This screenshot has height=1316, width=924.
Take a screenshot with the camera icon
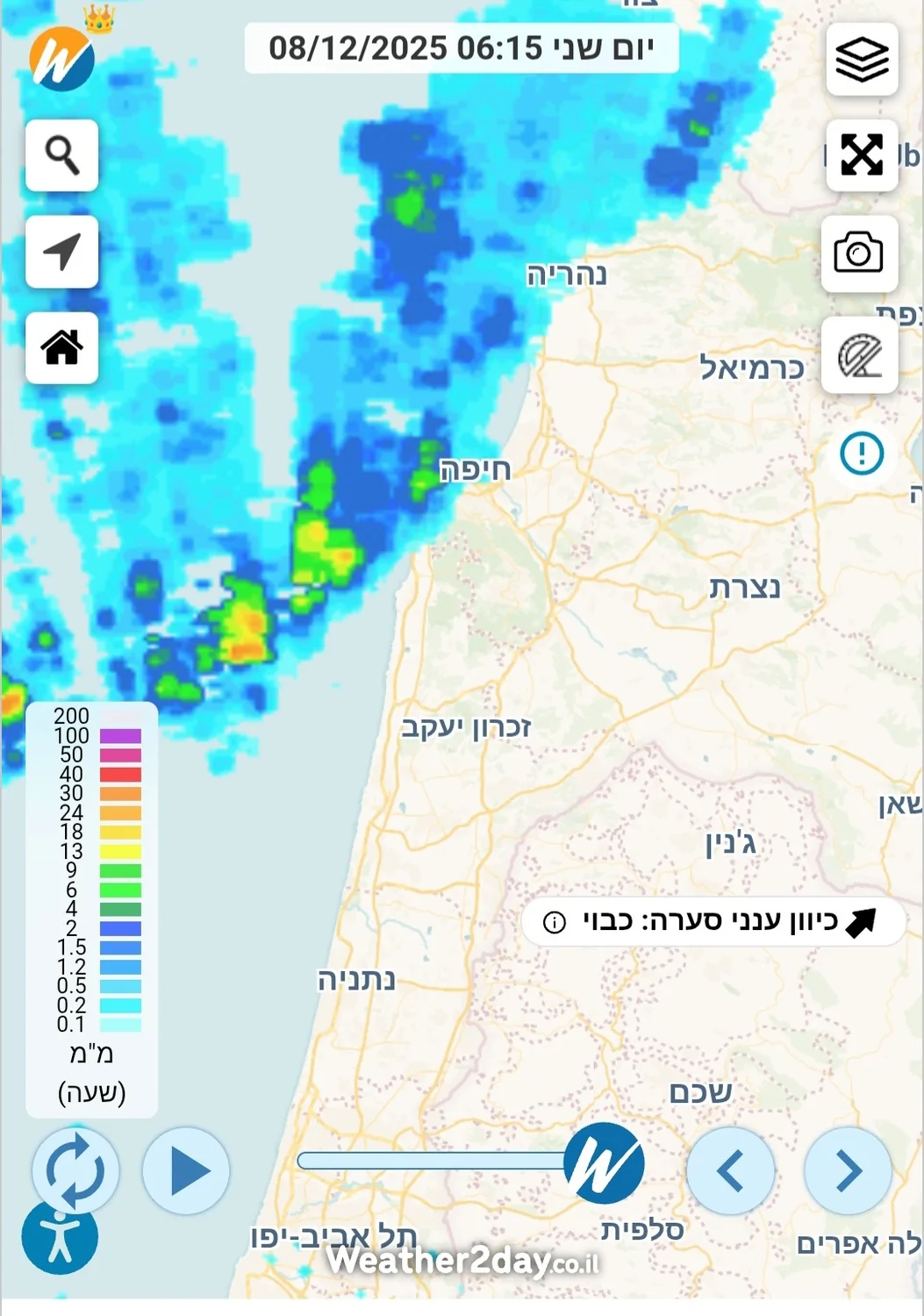point(858,253)
